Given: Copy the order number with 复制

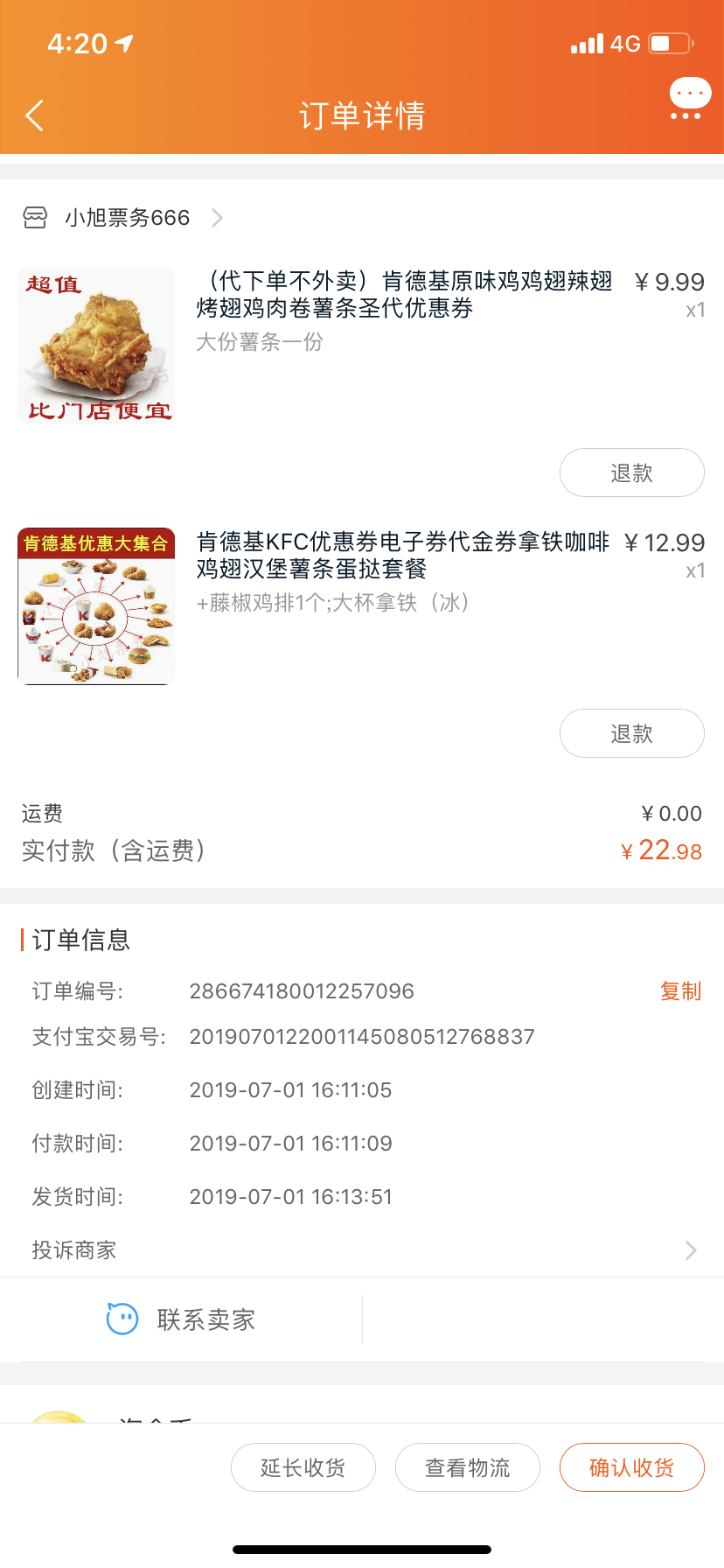Looking at the screenshot, I should pos(680,991).
